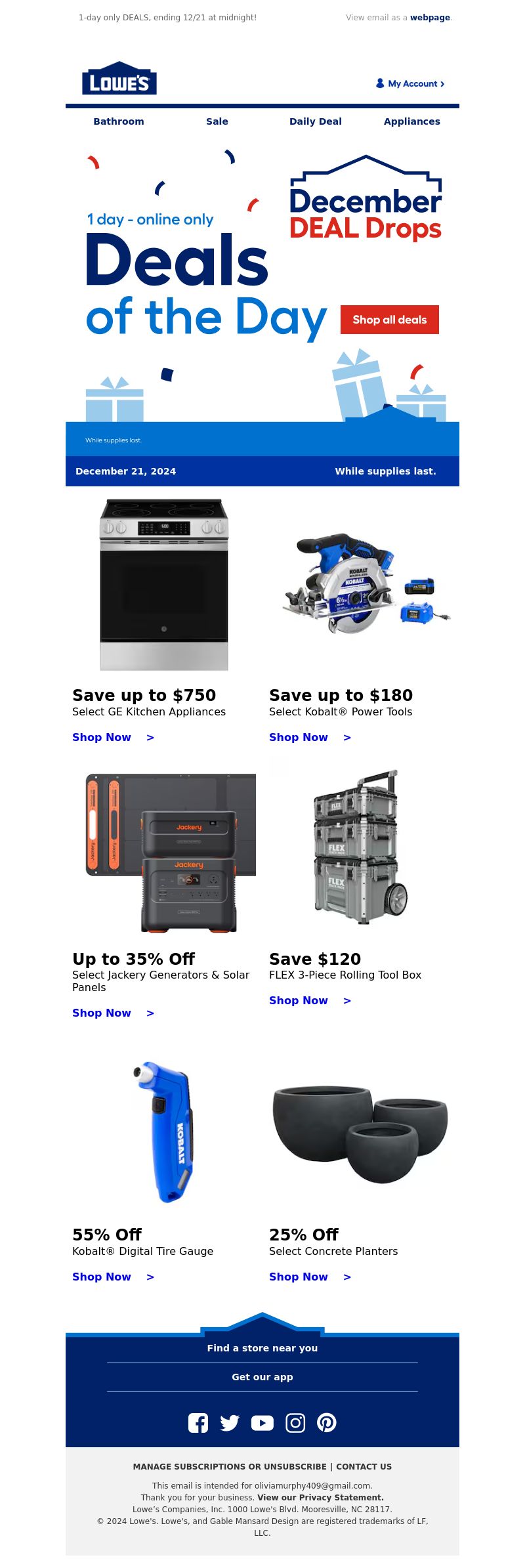Screen dimensions: 525x1568
Task: Open My Account
Action: coord(411,83)
